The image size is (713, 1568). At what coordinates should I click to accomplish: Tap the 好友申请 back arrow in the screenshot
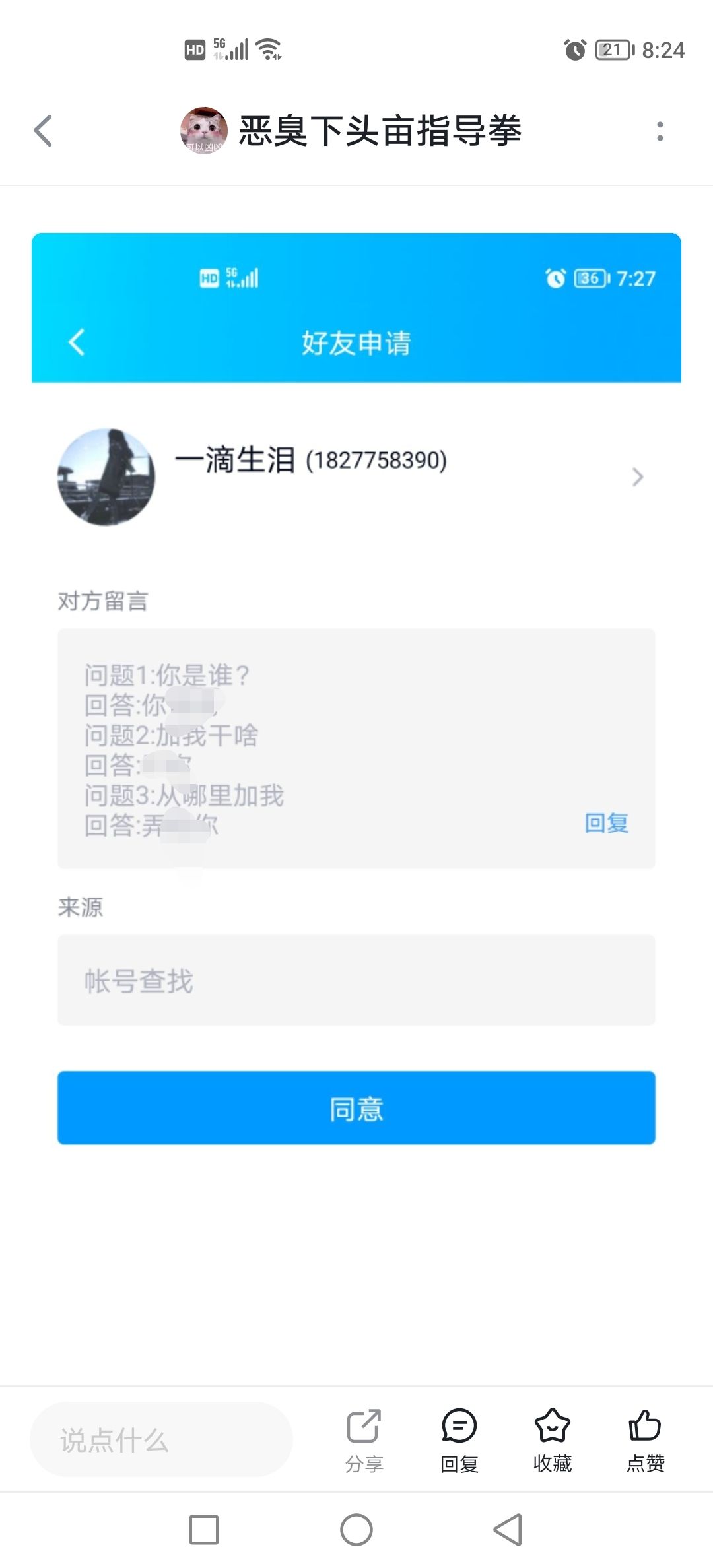click(75, 343)
